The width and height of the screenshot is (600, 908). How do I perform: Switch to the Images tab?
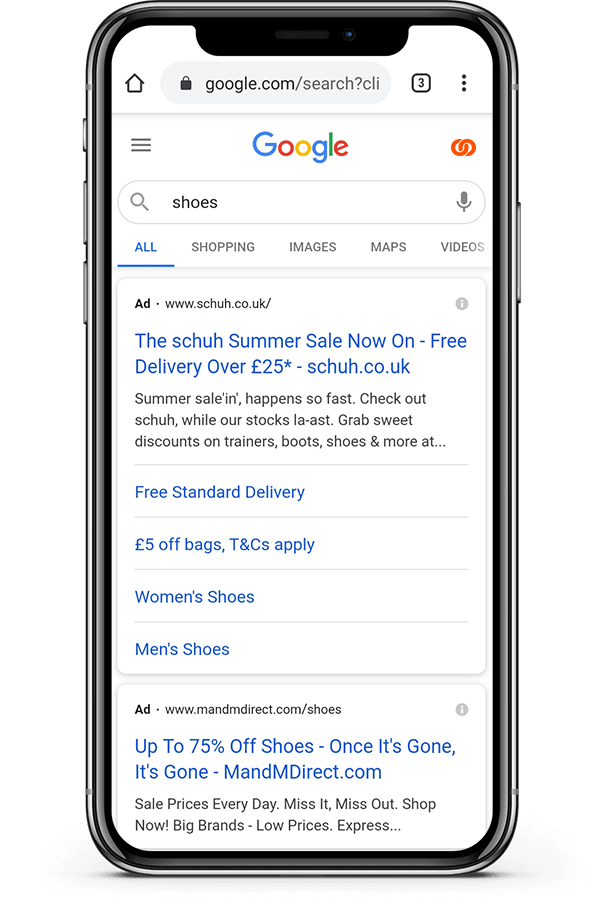(312, 247)
